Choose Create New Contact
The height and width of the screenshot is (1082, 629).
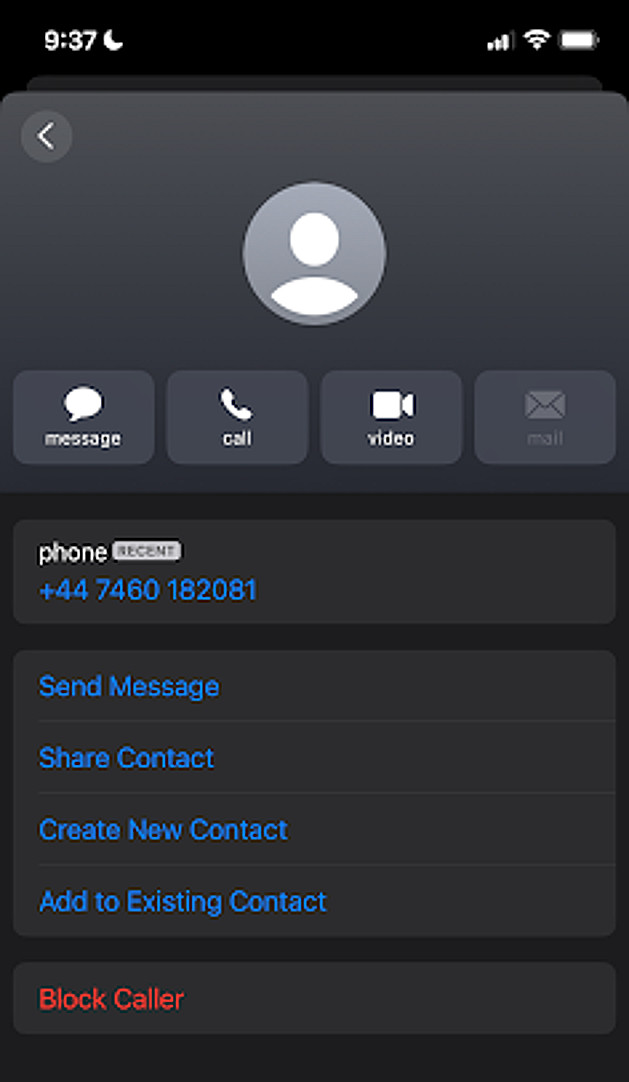pyautogui.click(x=163, y=830)
